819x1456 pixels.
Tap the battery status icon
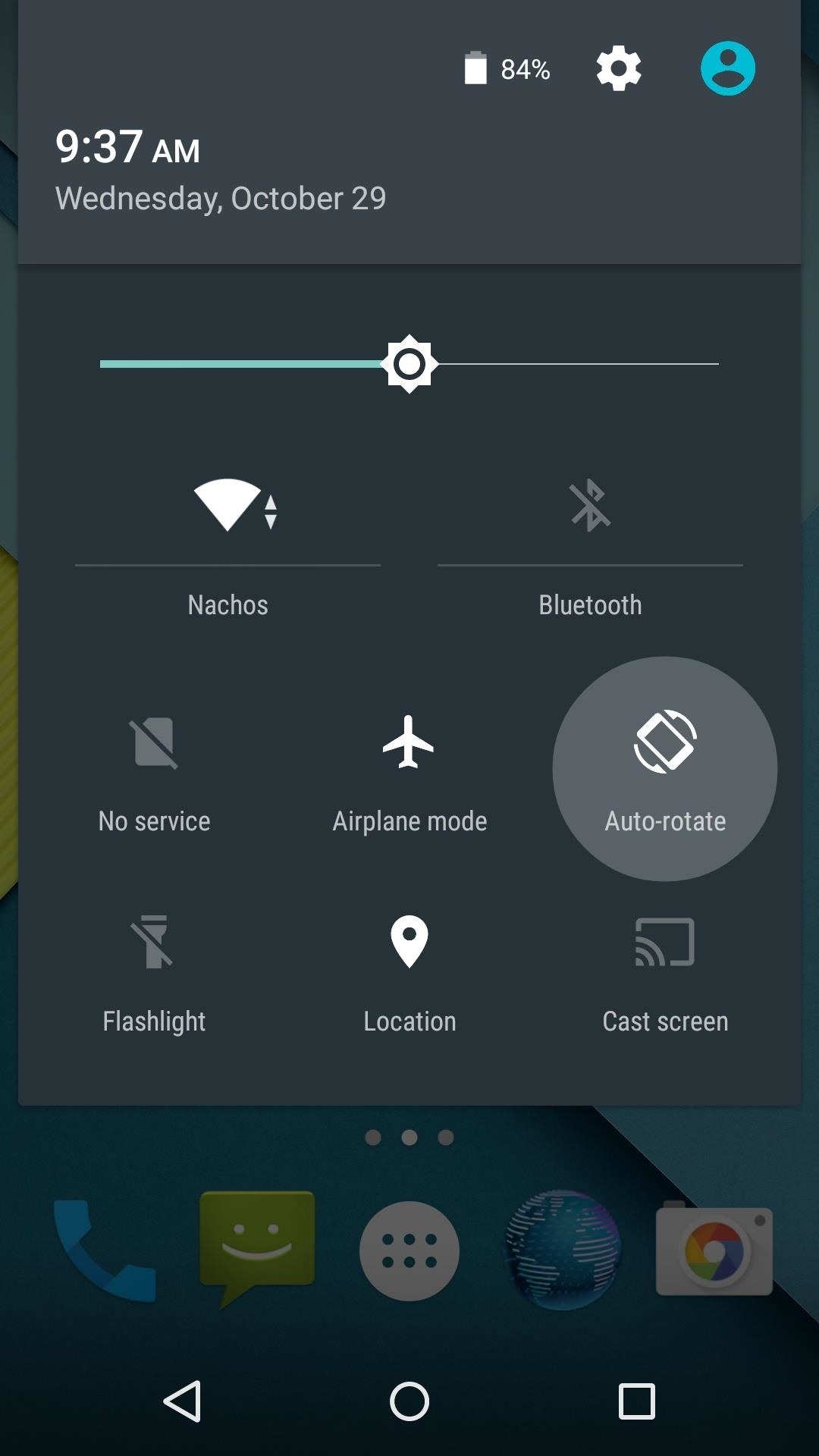[474, 67]
